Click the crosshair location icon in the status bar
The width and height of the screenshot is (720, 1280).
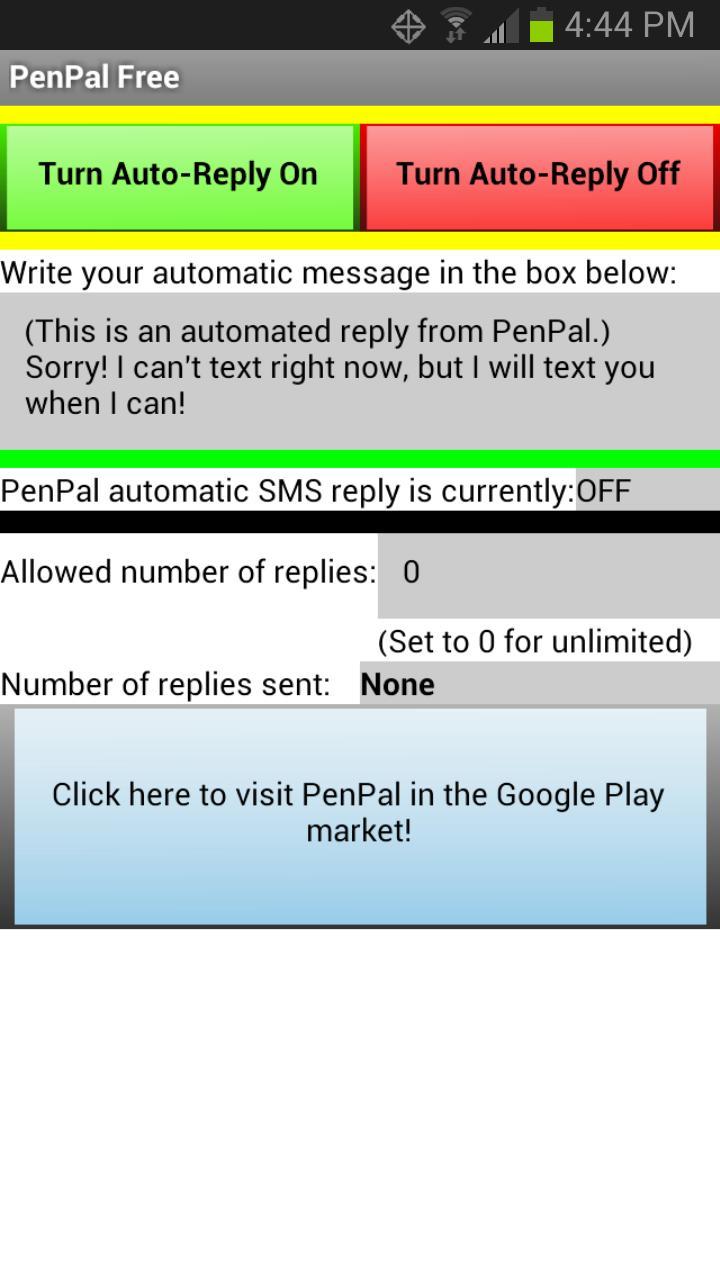(x=409, y=24)
